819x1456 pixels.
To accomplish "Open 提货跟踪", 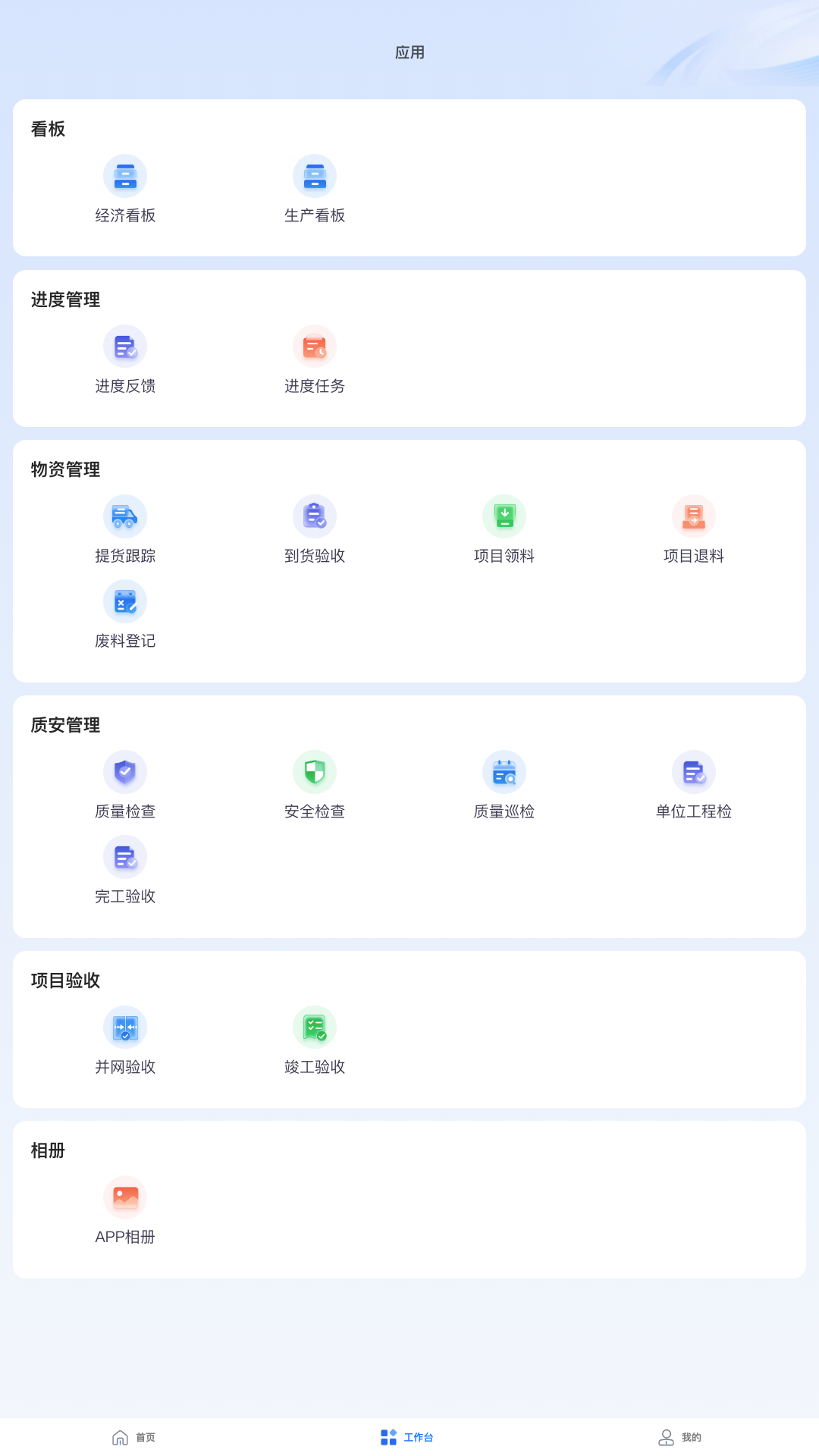I will coord(125,530).
